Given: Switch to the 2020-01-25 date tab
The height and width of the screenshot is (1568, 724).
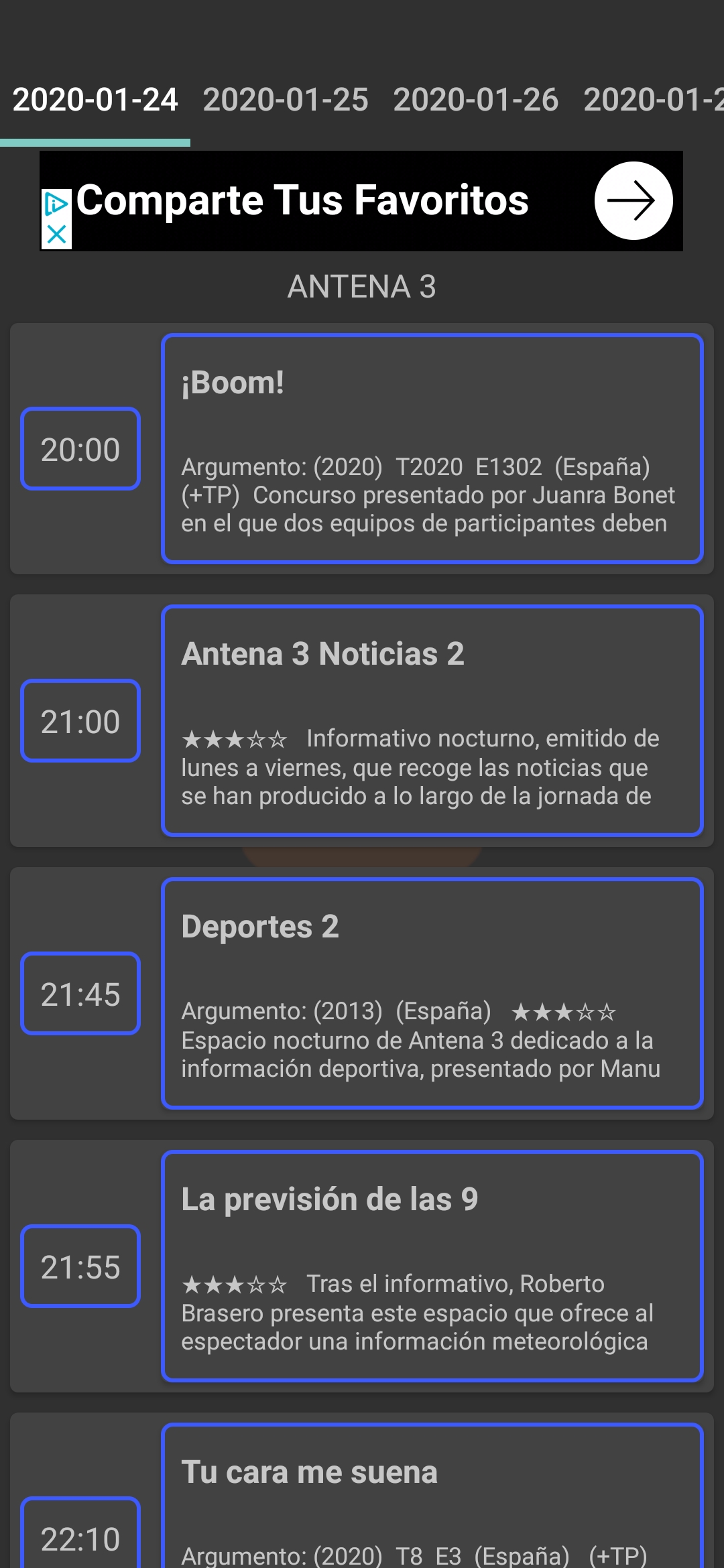Looking at the screenshot, I should pyautogui.click(x=286, y=101).
